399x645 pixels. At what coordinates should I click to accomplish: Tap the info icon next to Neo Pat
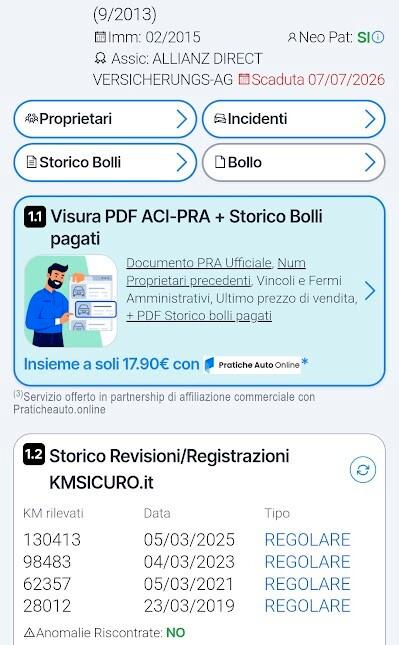point(378,37)
